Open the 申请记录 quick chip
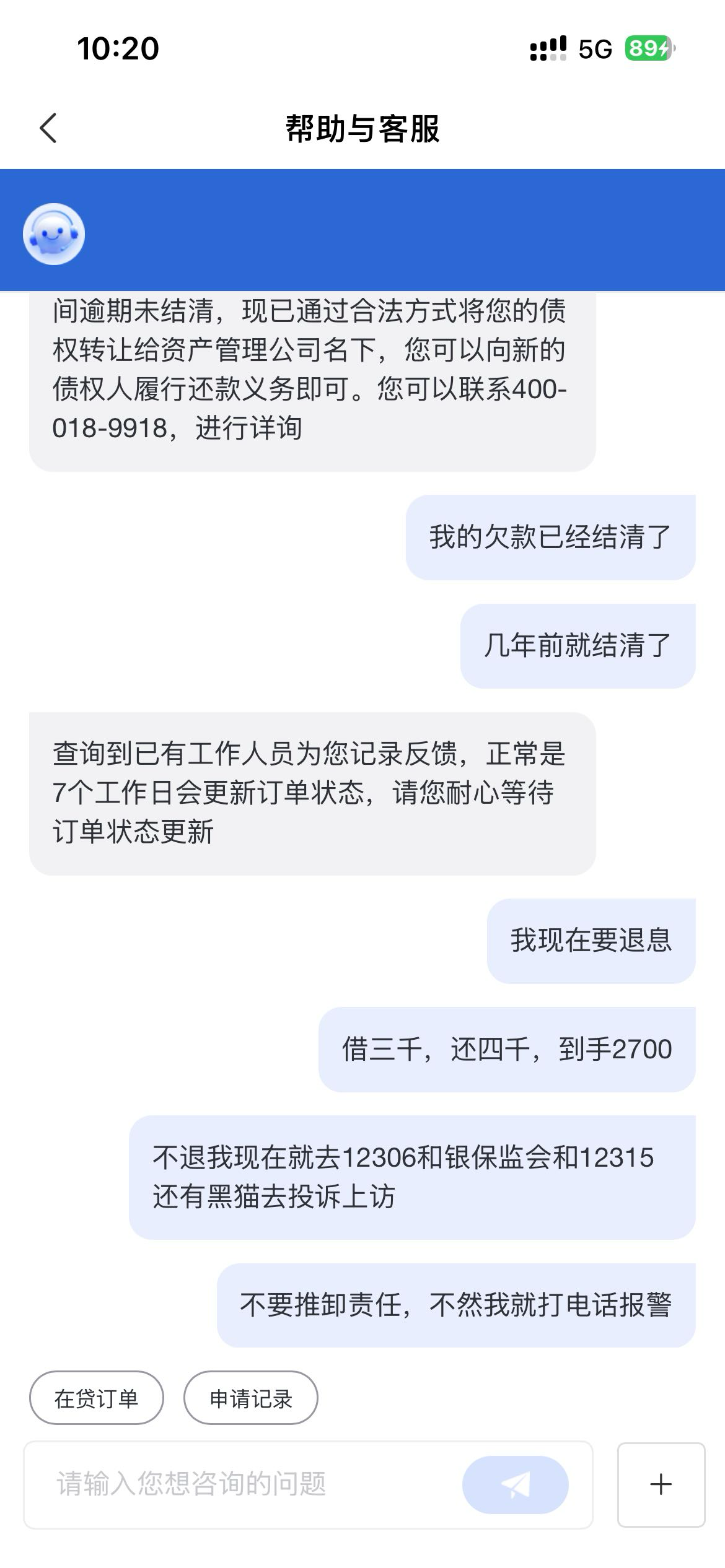This screenshot has width=725, height=1568. [x=251, y=1399]
